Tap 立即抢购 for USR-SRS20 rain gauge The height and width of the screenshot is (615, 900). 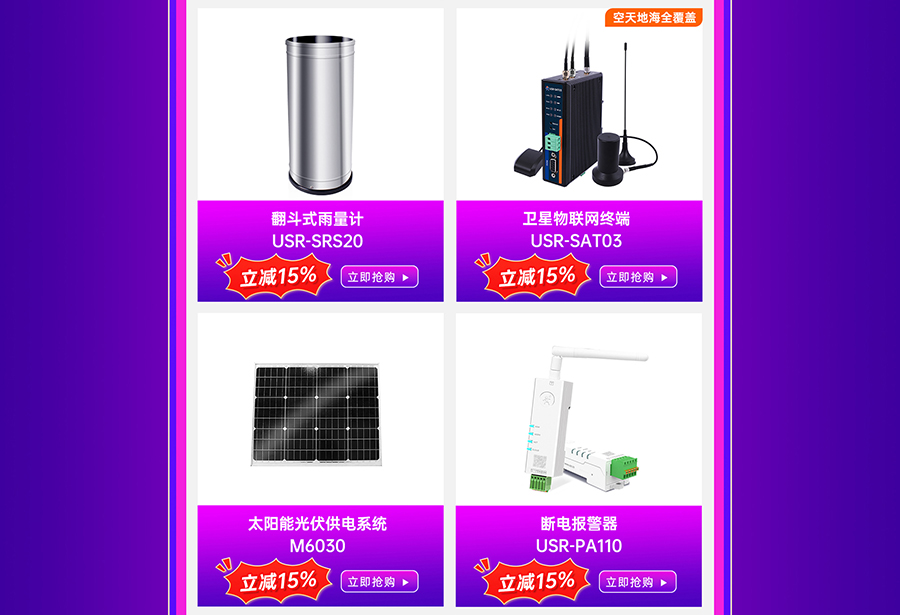coord(379,277)
